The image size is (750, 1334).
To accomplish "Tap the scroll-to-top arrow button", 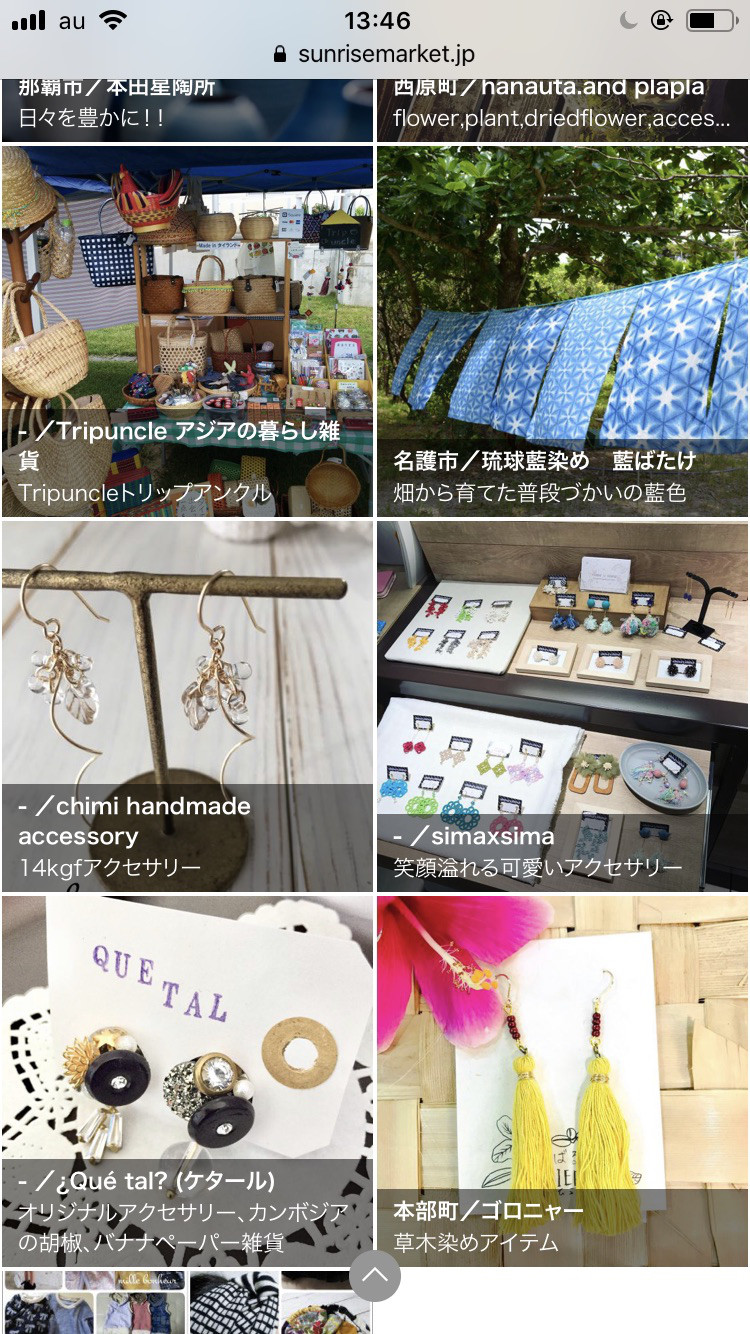I will 375,1276.
